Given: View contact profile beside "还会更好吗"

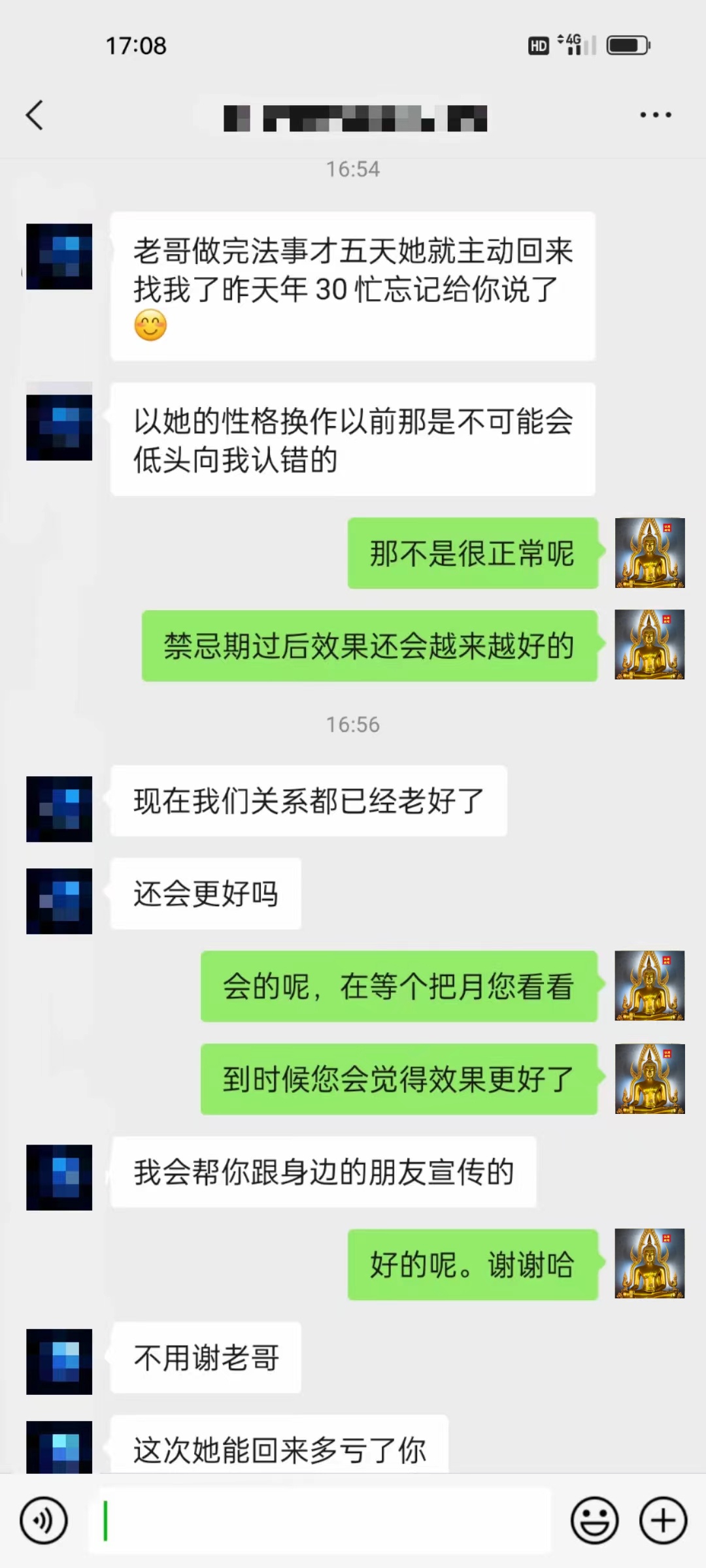Looking at the screenshot, I should (x=59, y=901).
